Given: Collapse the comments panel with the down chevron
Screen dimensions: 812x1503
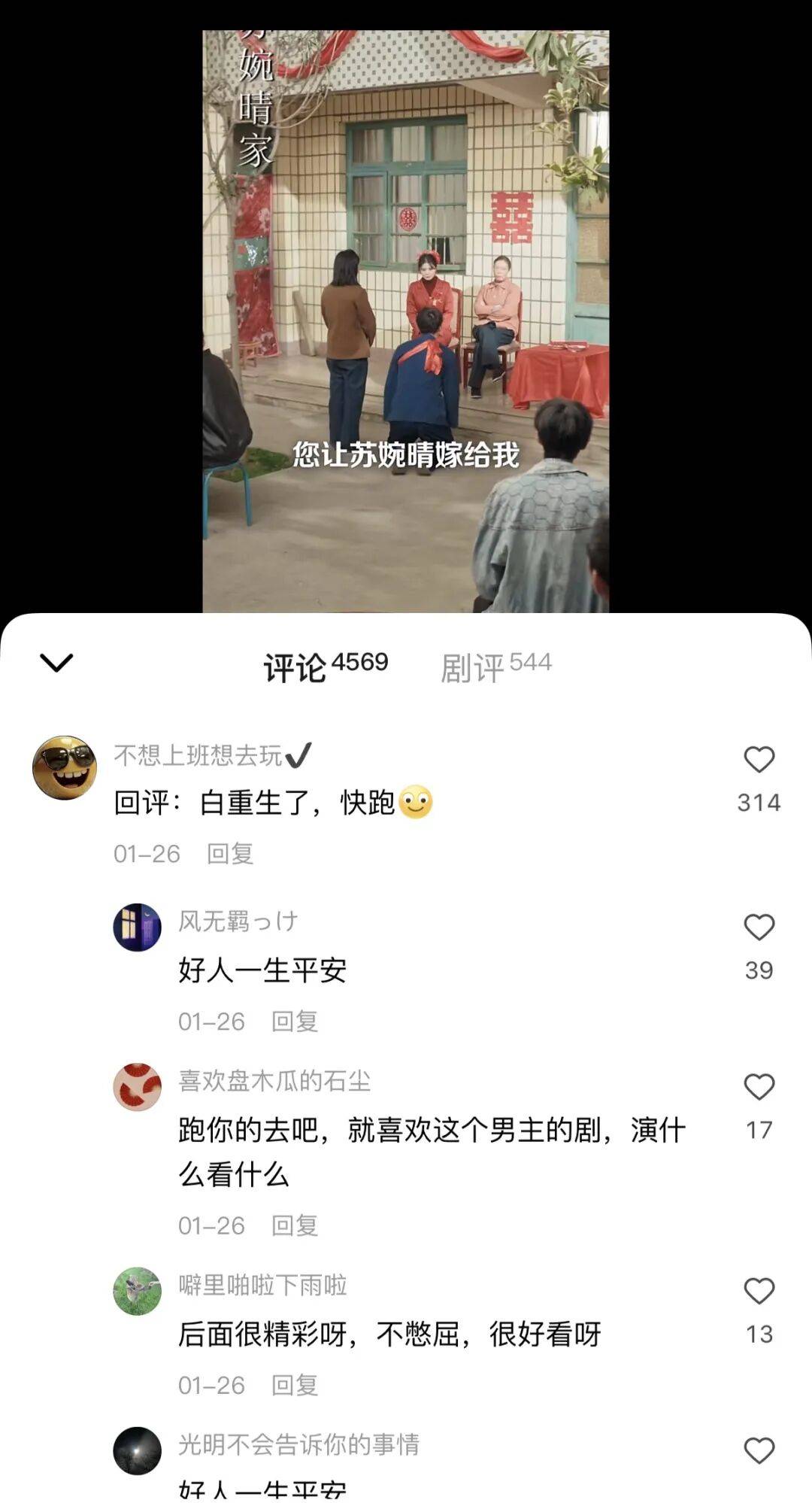Looking at the screenshot, I should click(x=56, y=663).
